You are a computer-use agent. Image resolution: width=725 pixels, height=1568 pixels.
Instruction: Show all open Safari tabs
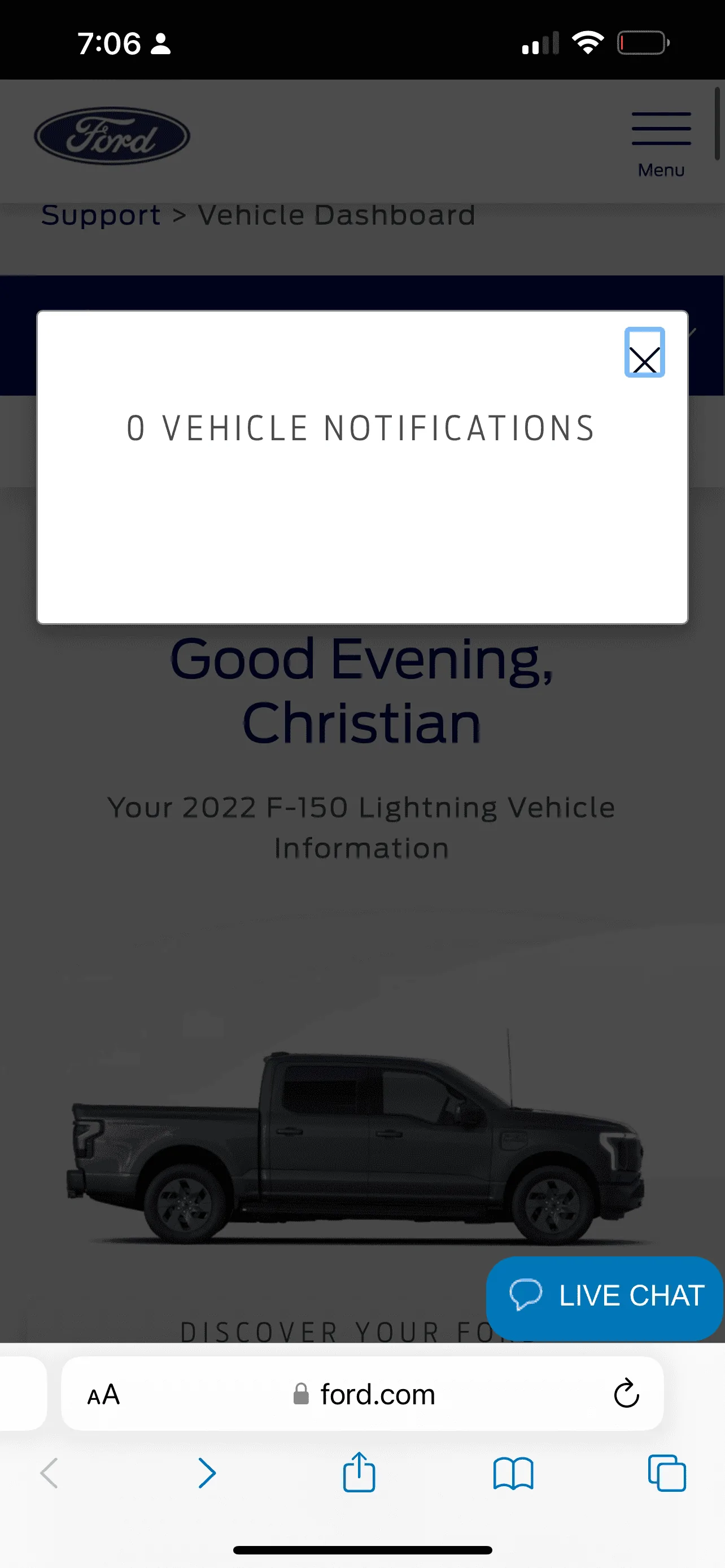667,1474
